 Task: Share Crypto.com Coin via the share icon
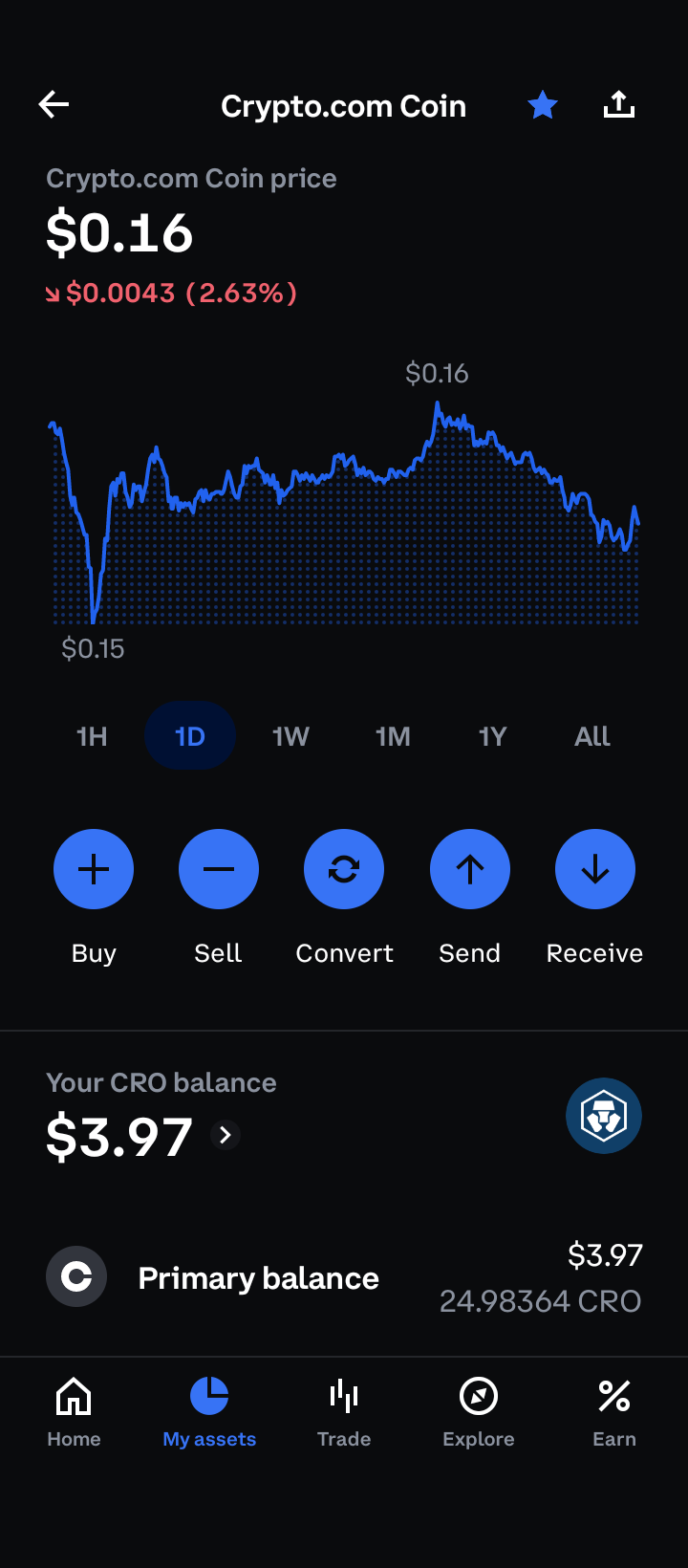(x=619, y=105)
